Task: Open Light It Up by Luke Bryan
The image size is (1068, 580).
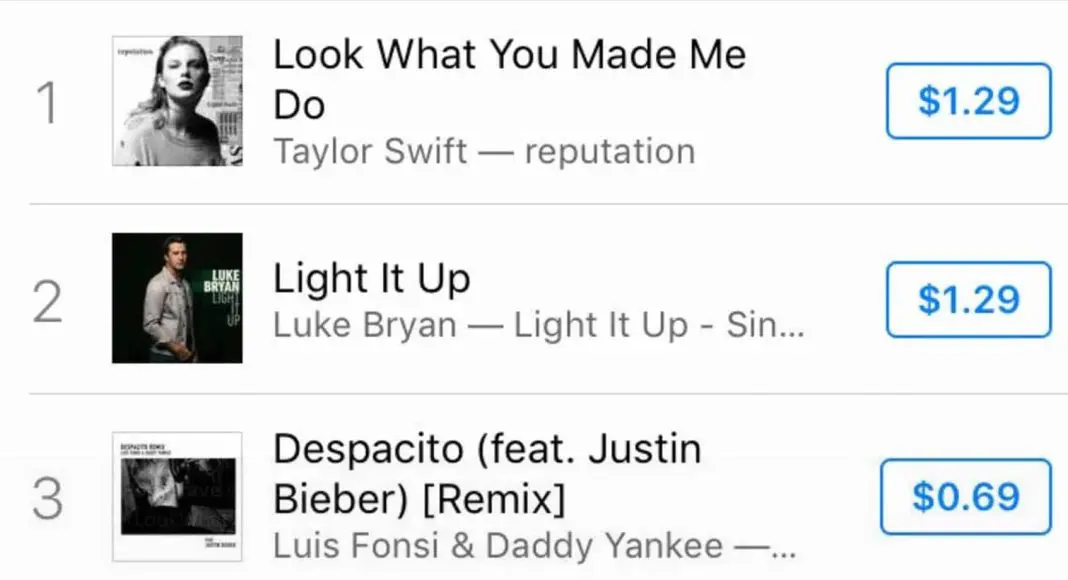Action: 371,280
